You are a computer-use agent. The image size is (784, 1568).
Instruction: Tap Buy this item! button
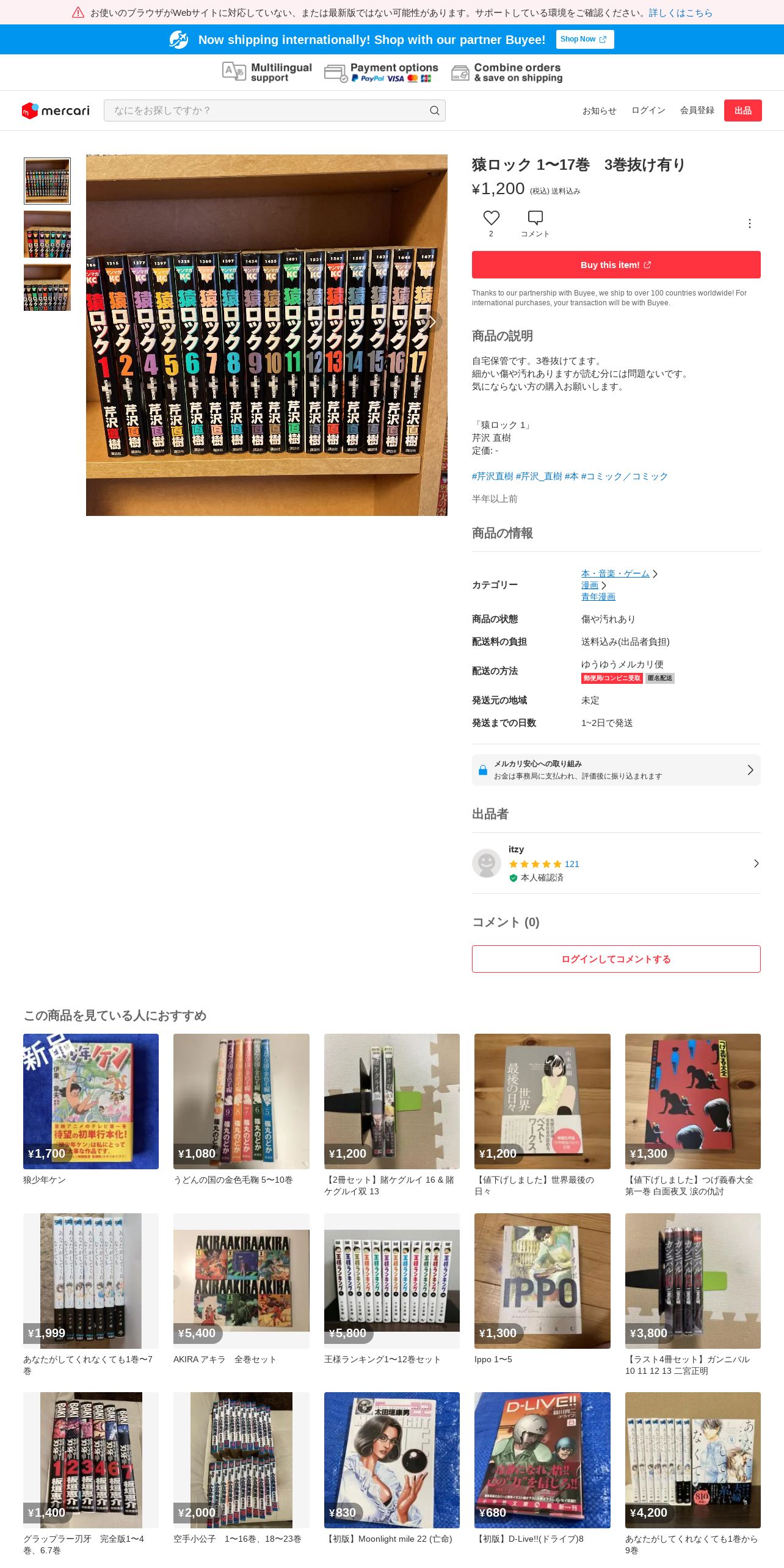[616, 265]
